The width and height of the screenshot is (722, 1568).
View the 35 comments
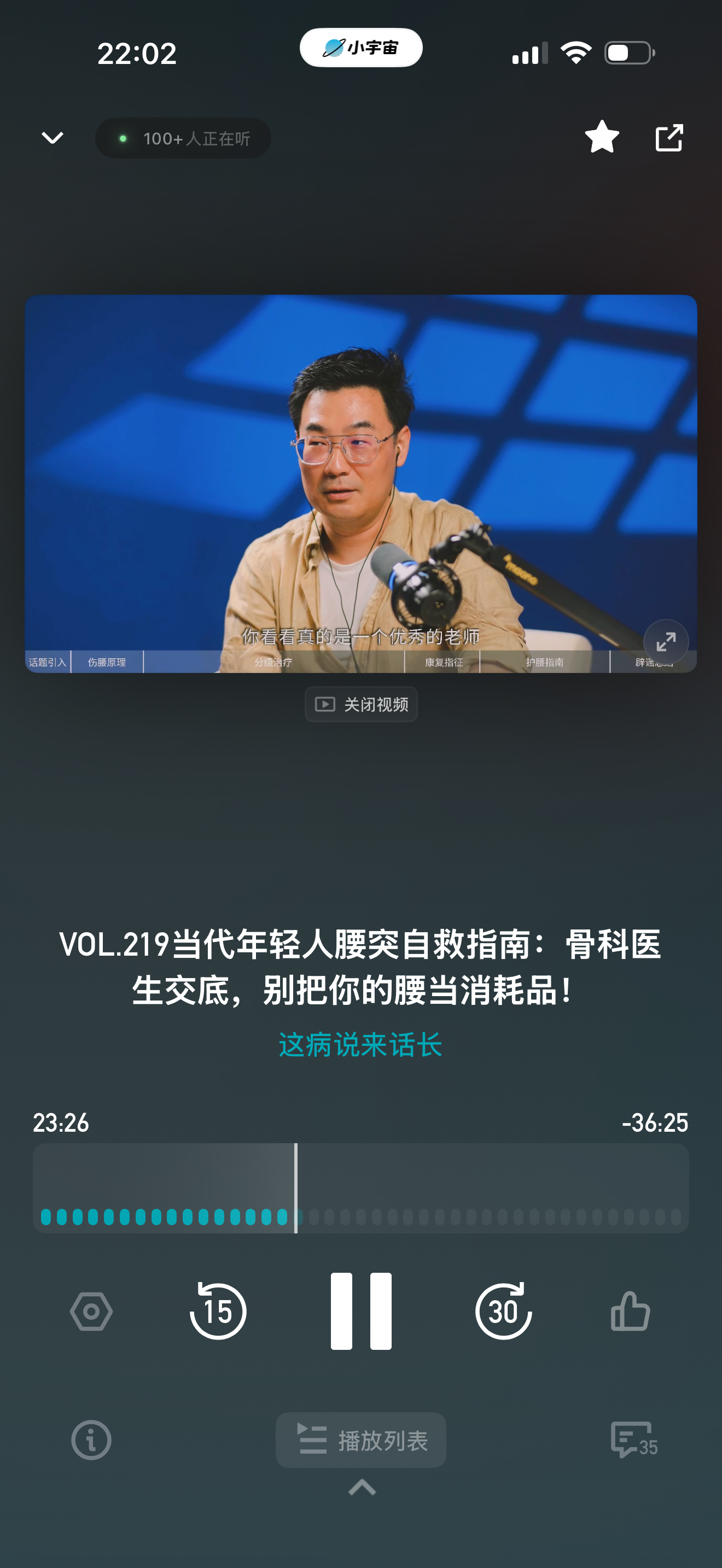tap(634, 1440)
